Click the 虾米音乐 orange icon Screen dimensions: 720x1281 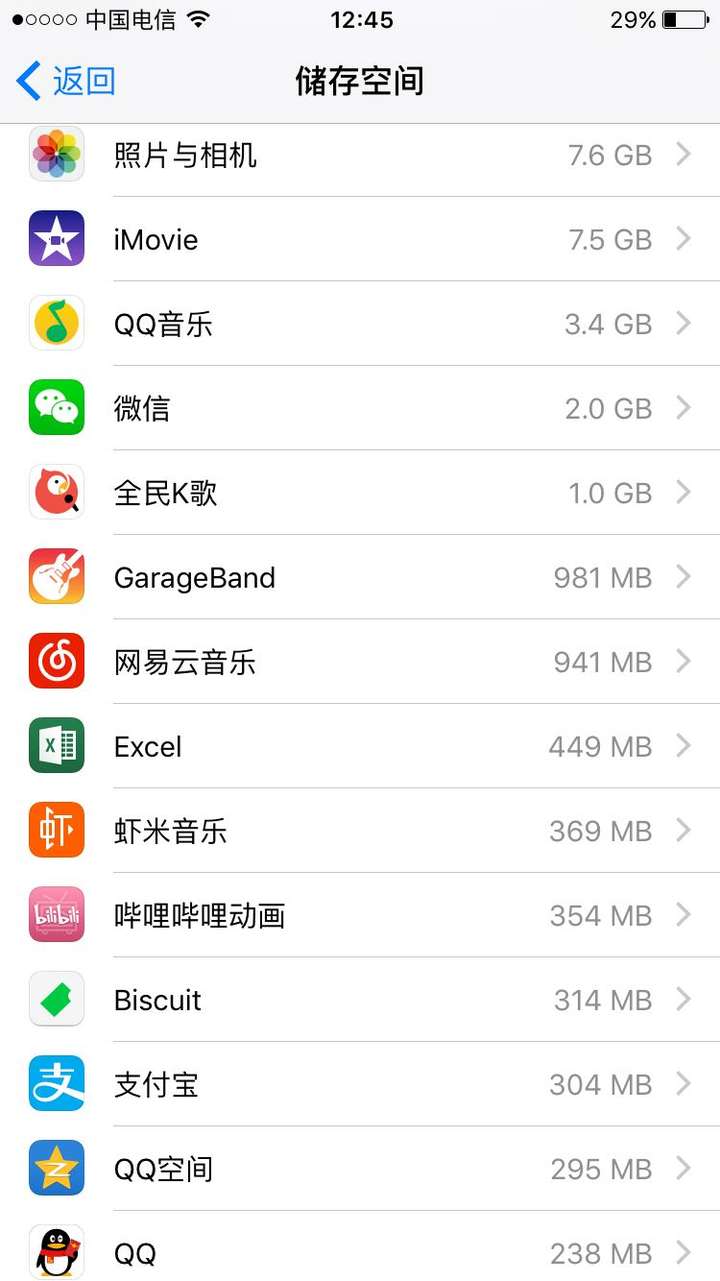click(x=57, y=831)
